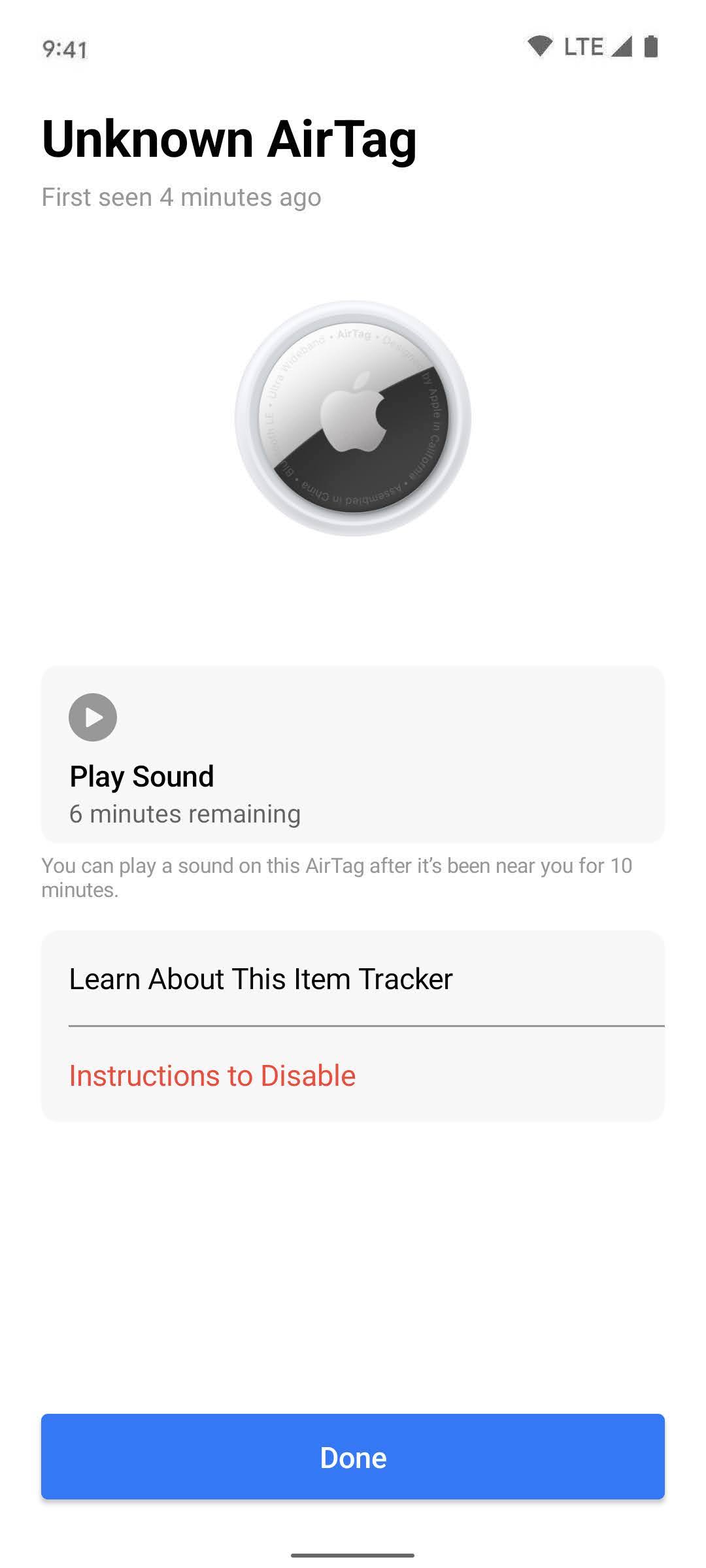Screen dimensions: 706x1568
Task: Tap the Wi-Fi status icon
Action: click(x=541, y=46)
